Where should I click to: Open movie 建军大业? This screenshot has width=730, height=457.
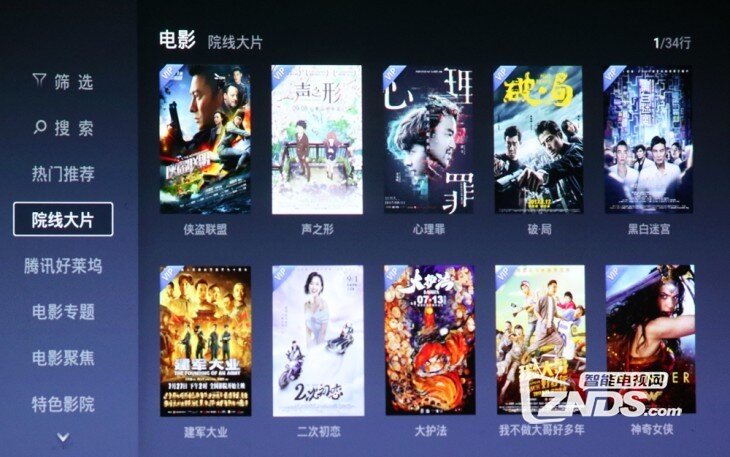(205, 341)
